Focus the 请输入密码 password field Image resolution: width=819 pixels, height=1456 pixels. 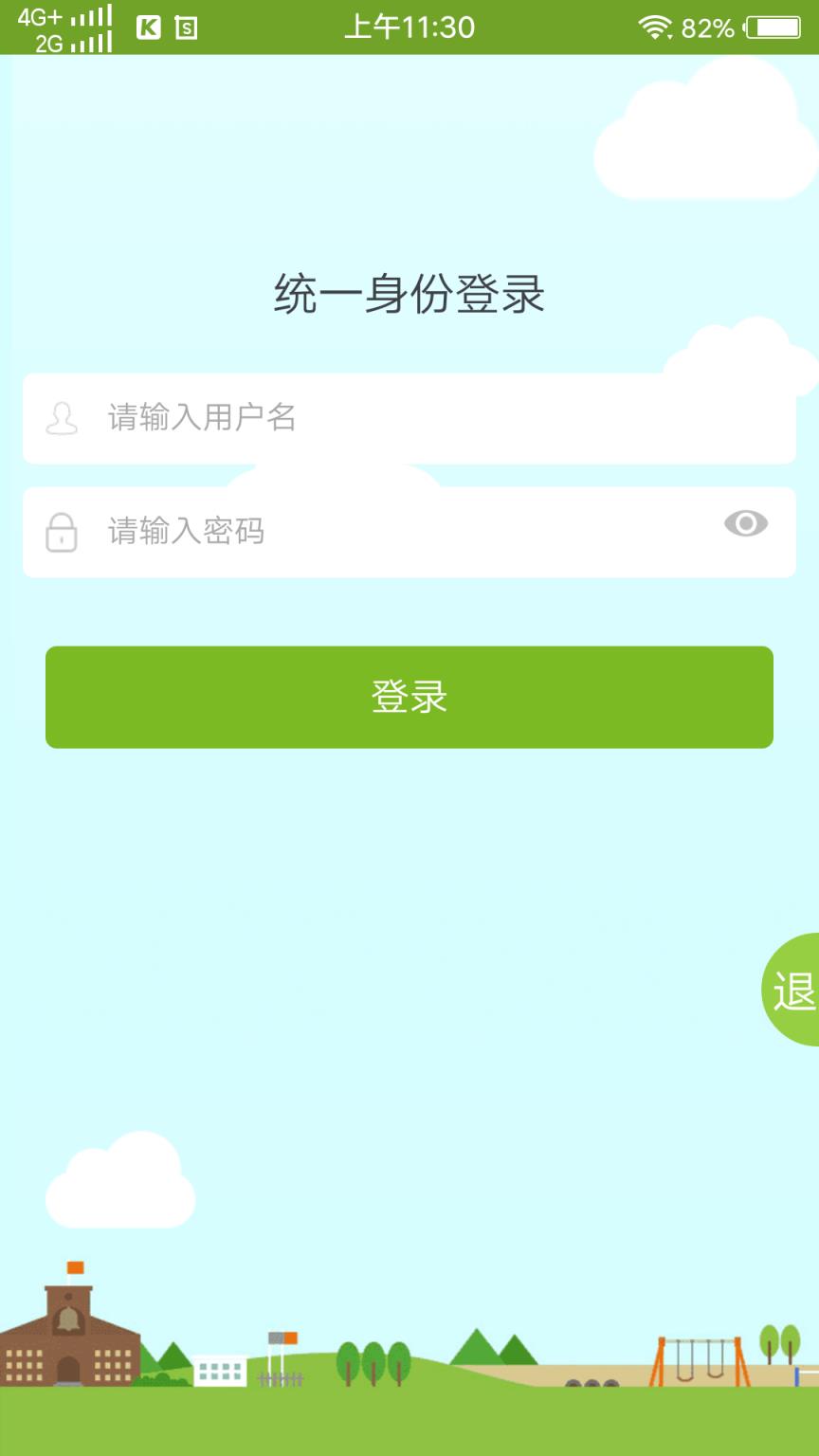pyautogui.click(x=379, y=532)
